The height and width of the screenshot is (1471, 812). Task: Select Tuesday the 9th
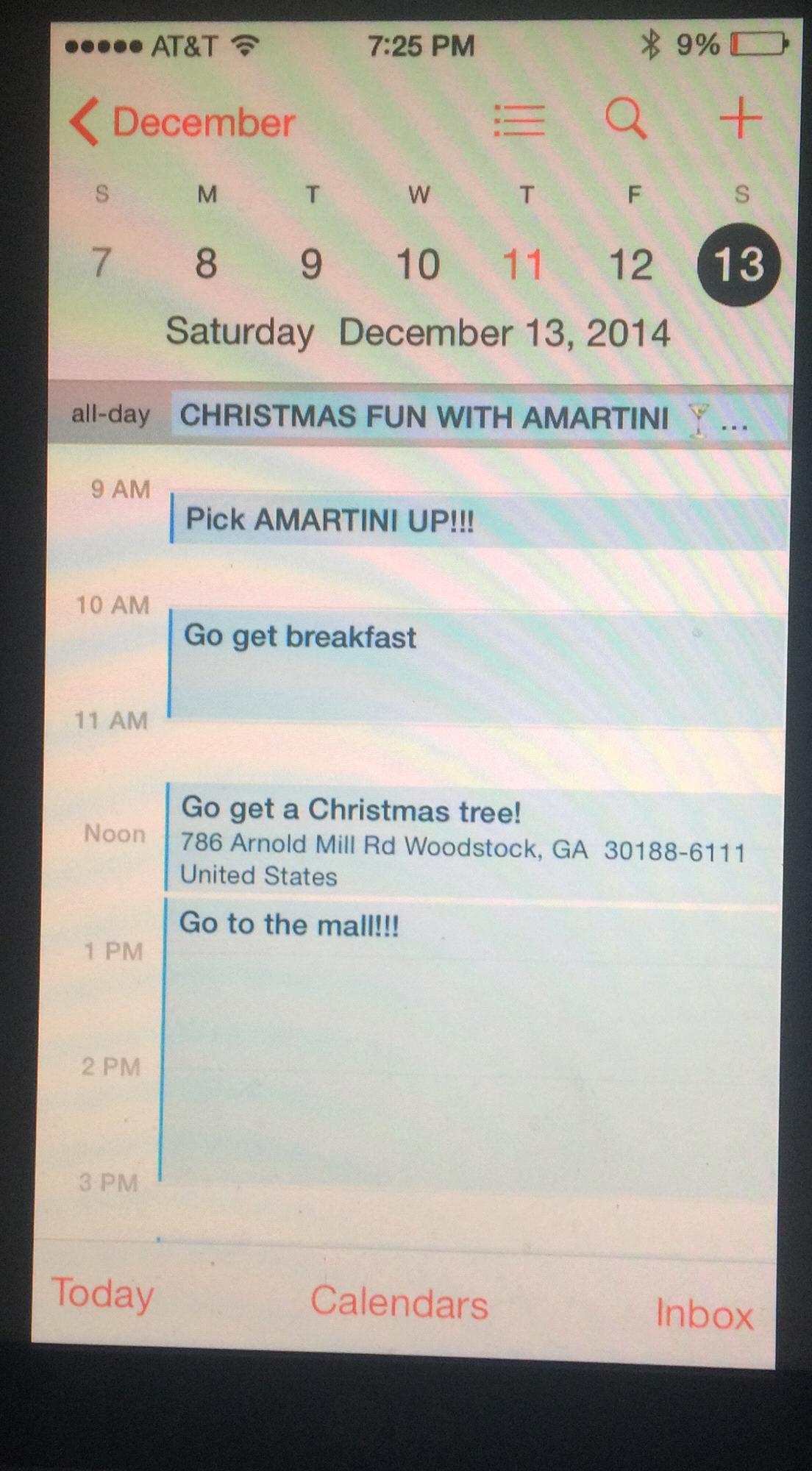tap(312, 264)
